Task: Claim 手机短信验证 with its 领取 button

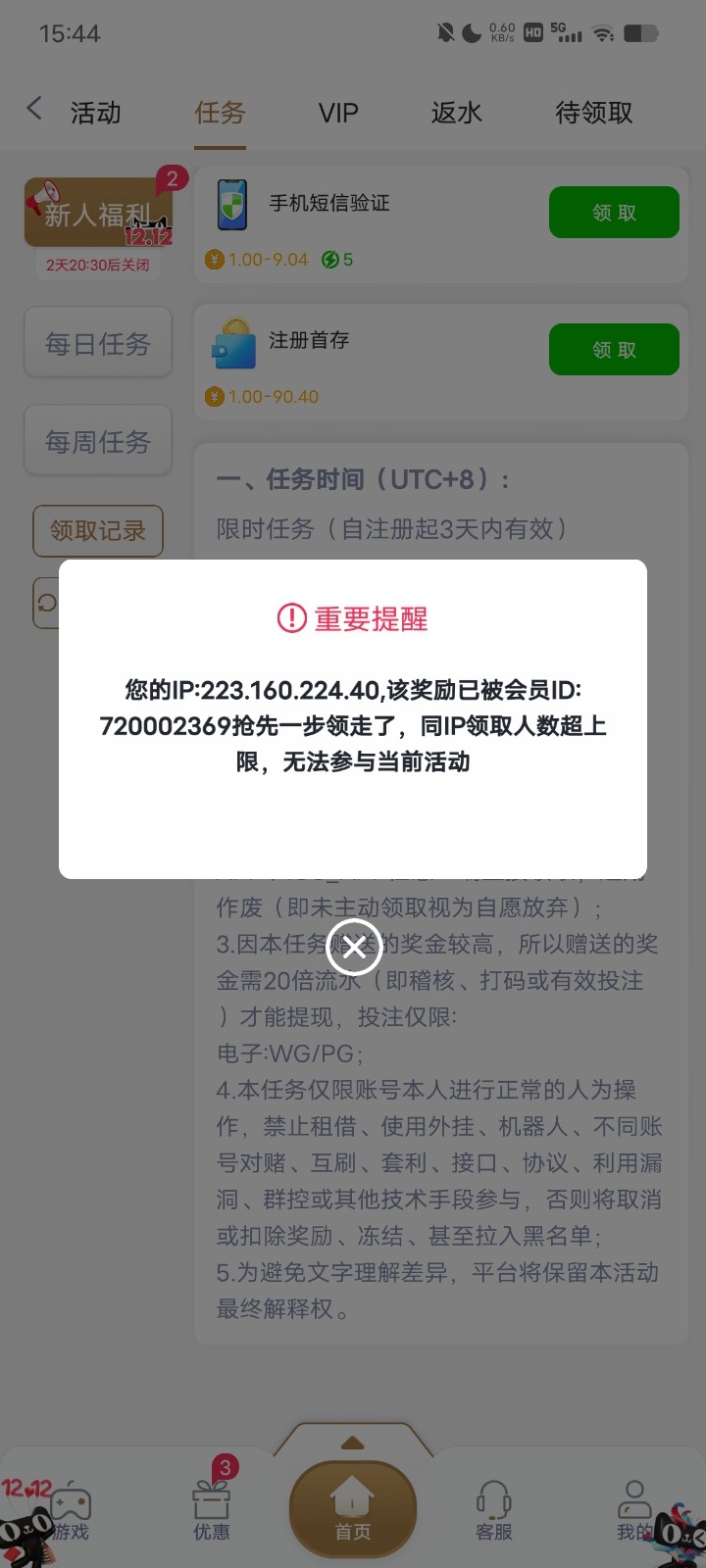Action: (x=615, y=212)
